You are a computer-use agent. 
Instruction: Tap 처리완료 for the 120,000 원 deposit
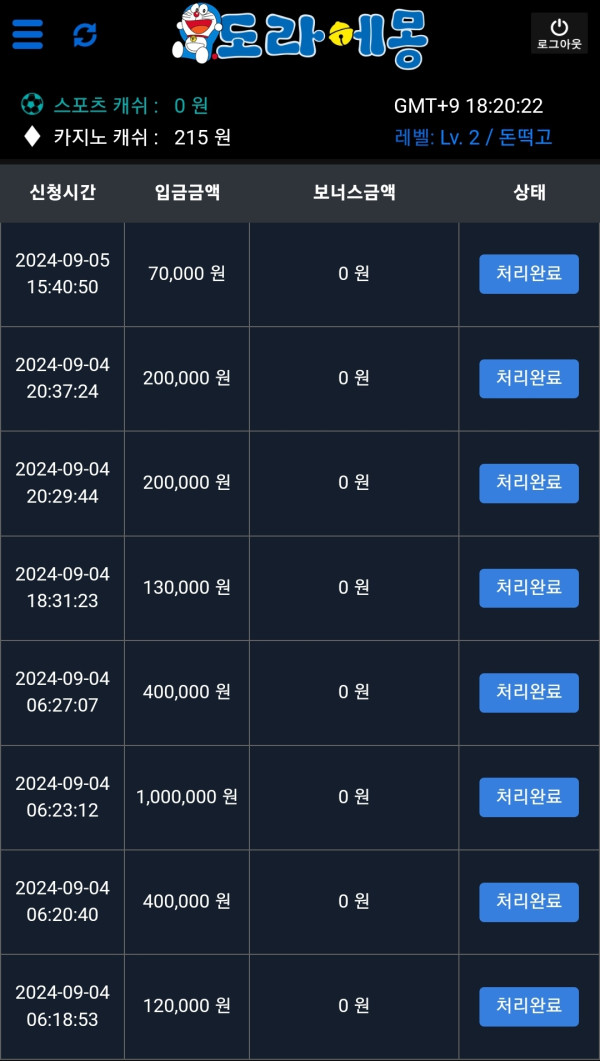(x=529, y=1006)
